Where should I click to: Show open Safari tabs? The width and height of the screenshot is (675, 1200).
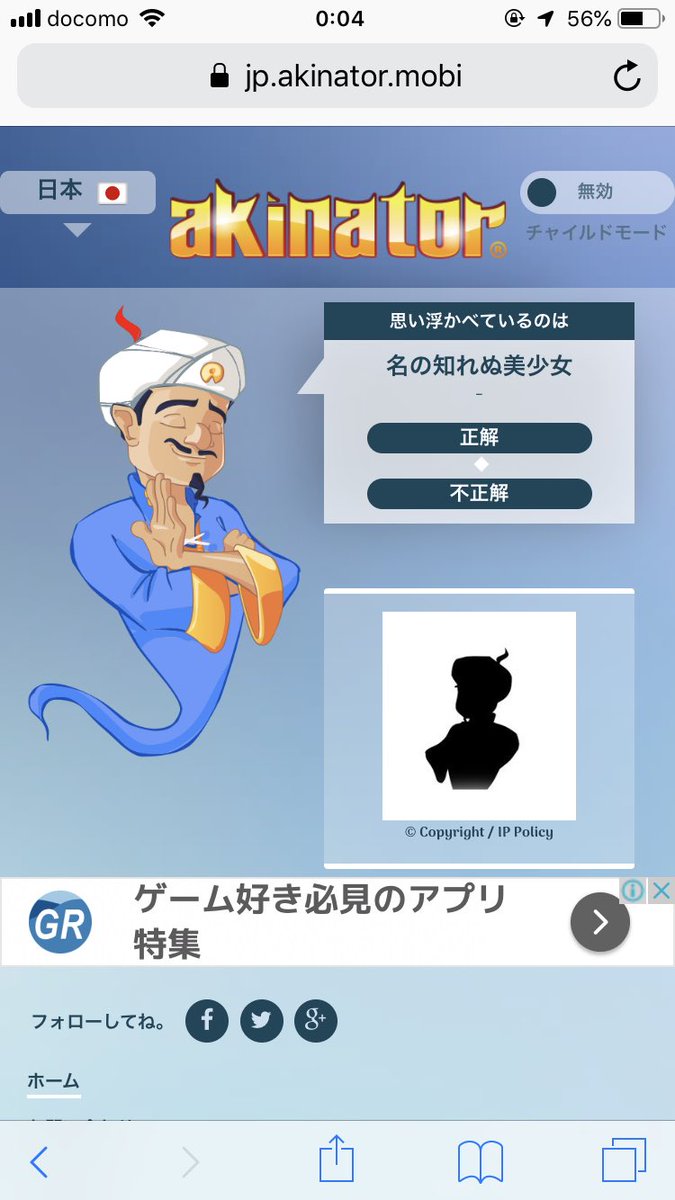click(x=624, y=1161)
